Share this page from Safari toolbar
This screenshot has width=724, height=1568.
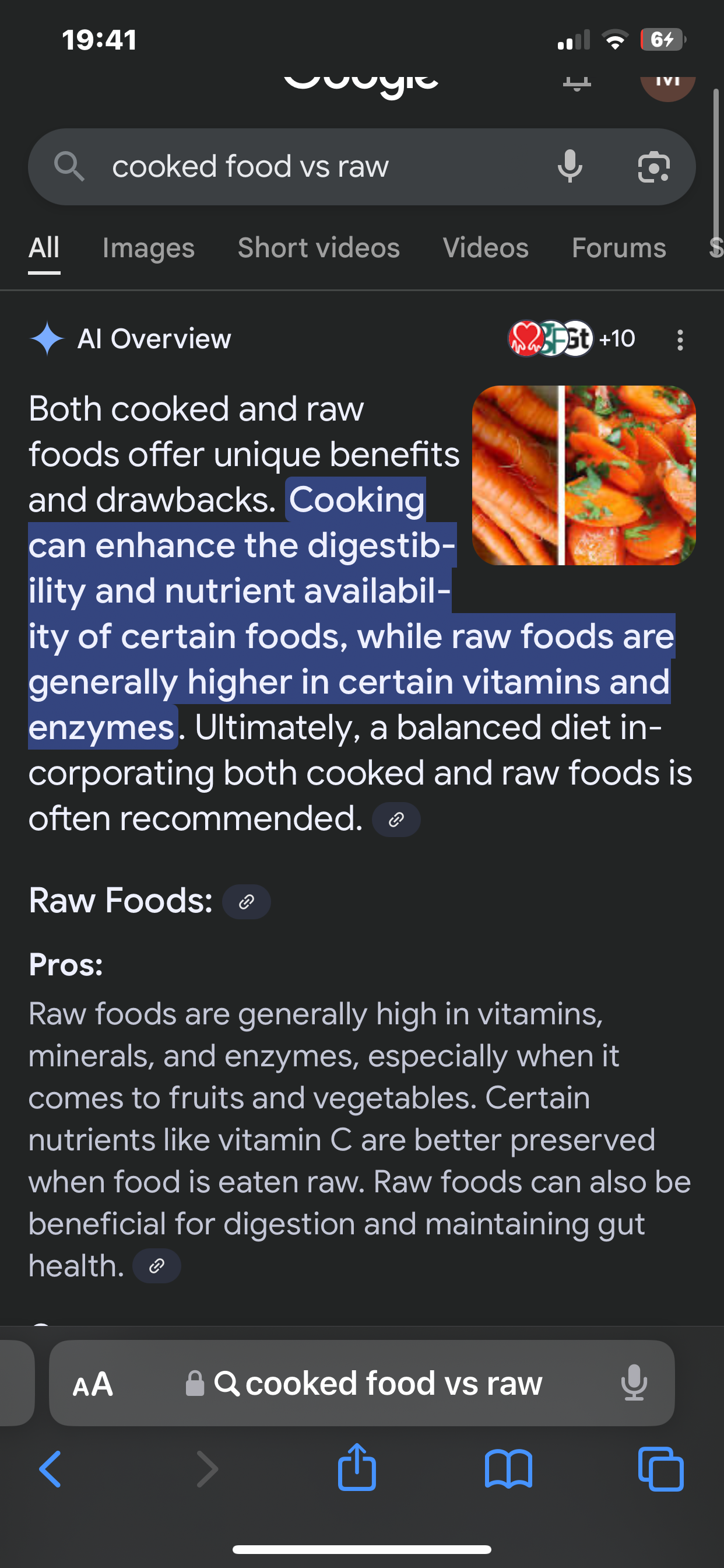[357, 1468]
